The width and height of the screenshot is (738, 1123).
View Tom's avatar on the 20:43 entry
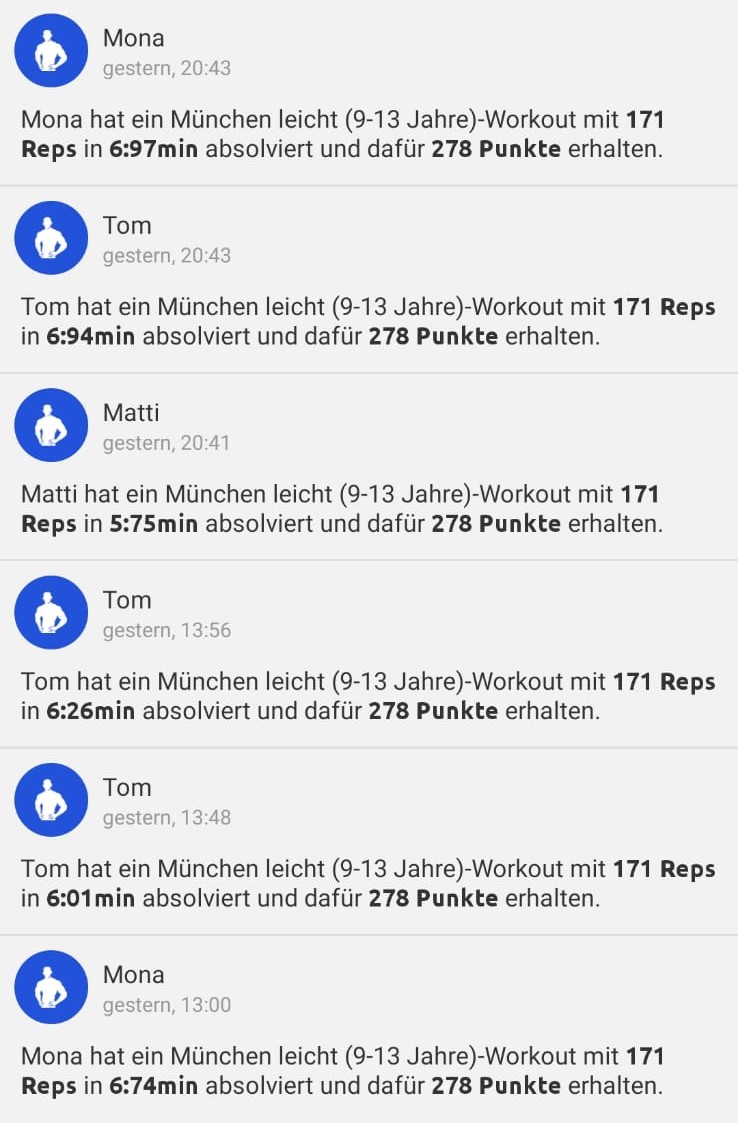[x=51, y=238]
